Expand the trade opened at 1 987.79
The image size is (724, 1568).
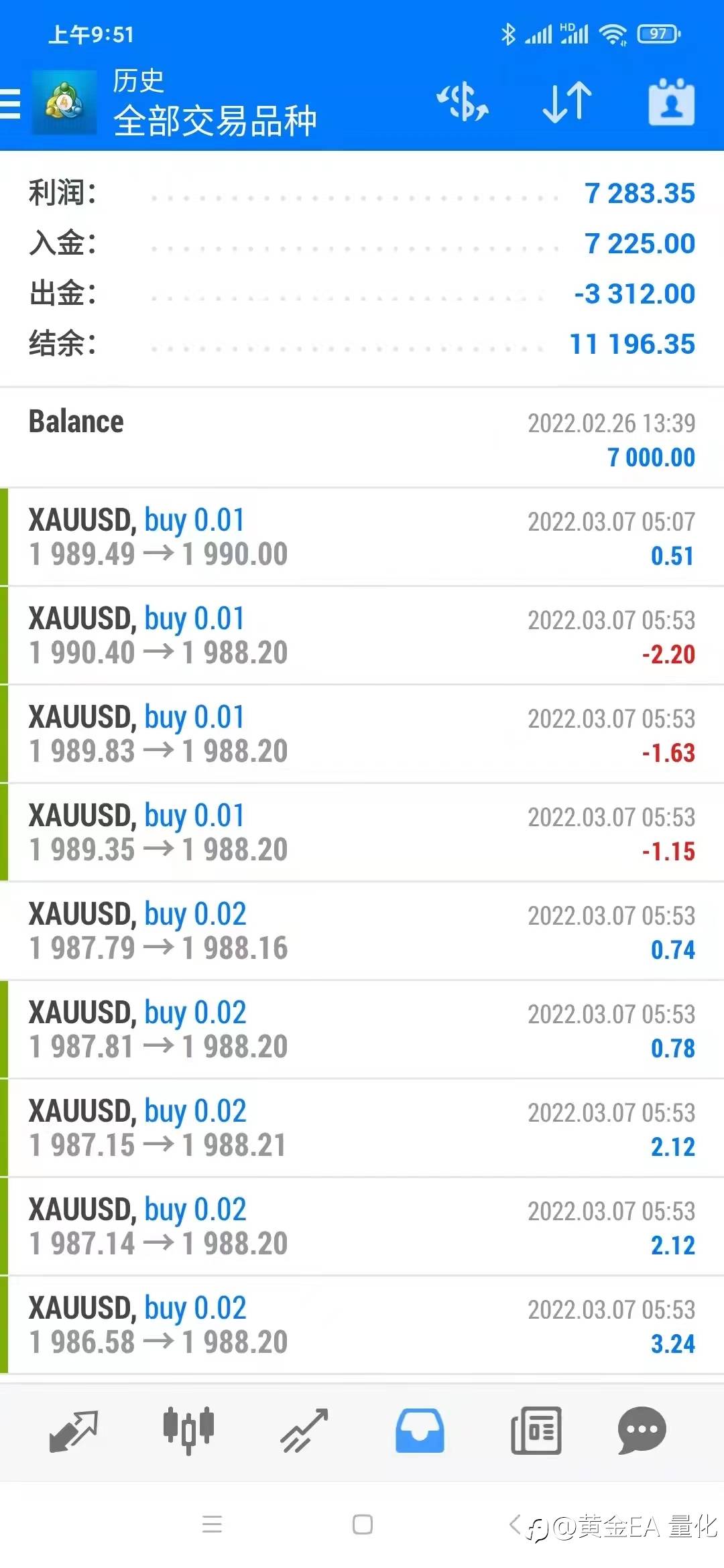coord(362,931)
